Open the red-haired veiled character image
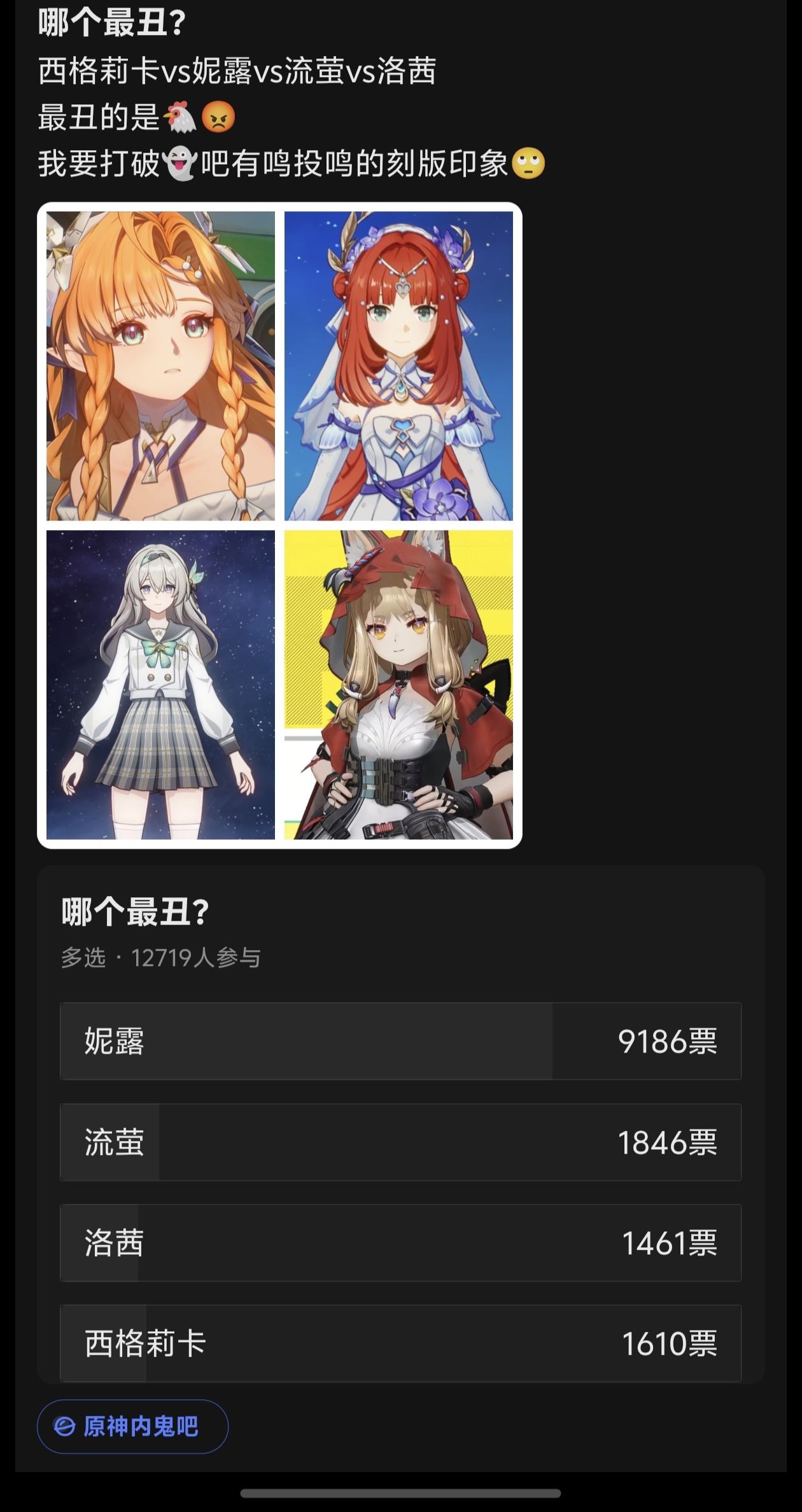 click(x=398, y=366)
